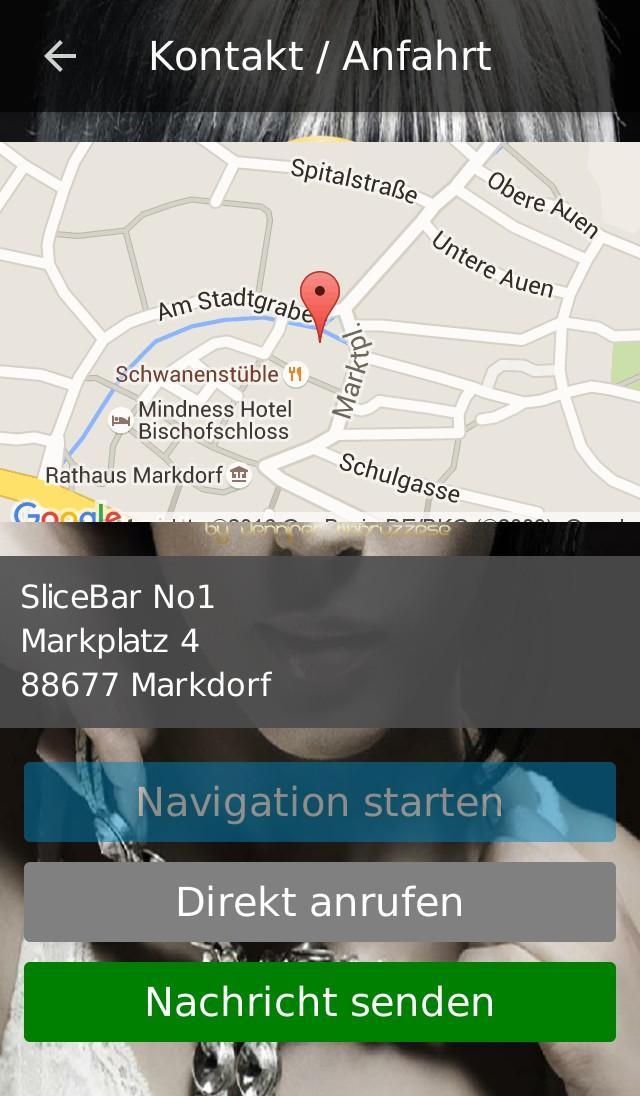Screen dimensions: 640x1096
Task: Start navigation with Navigation starten
Action: [320, 802]
